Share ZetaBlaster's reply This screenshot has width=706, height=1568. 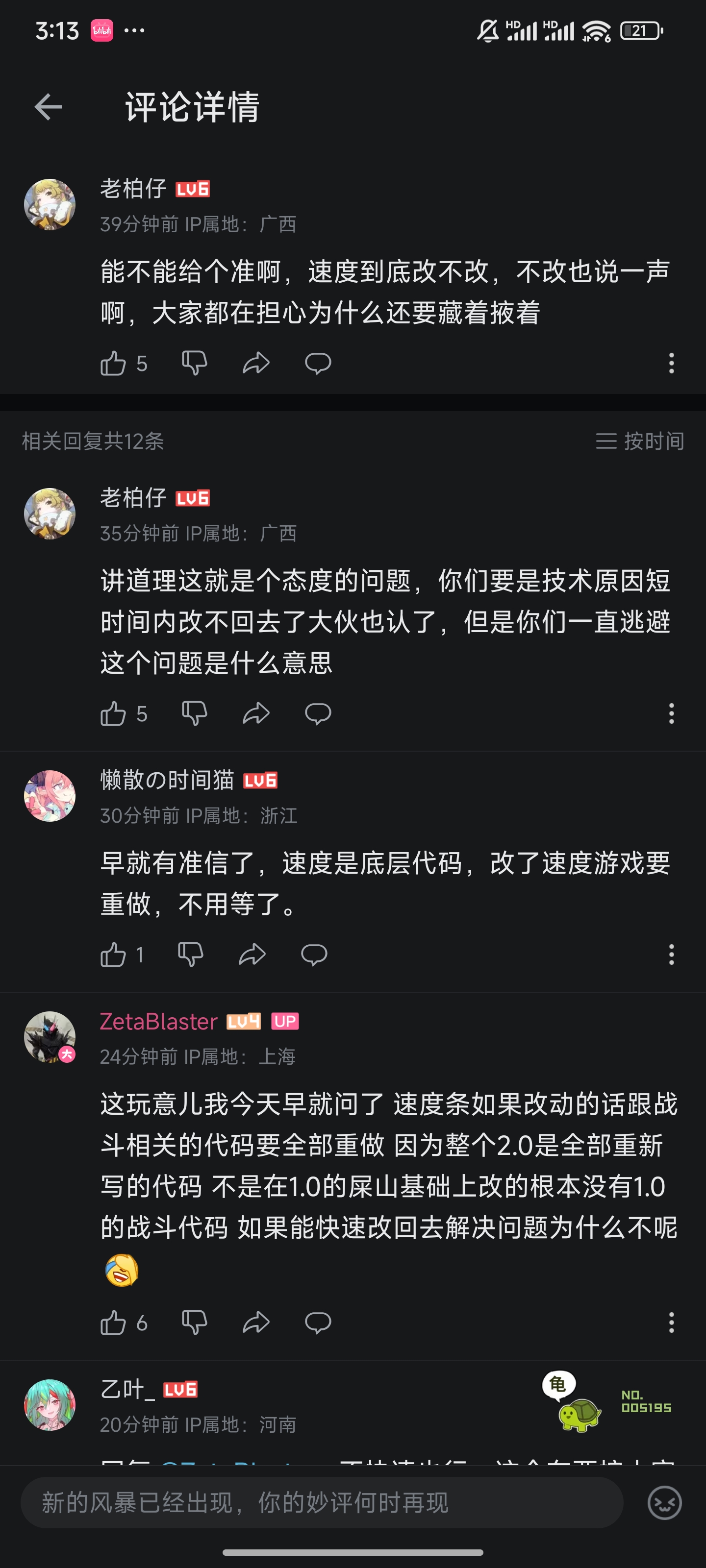click(x=256, y=1322)
